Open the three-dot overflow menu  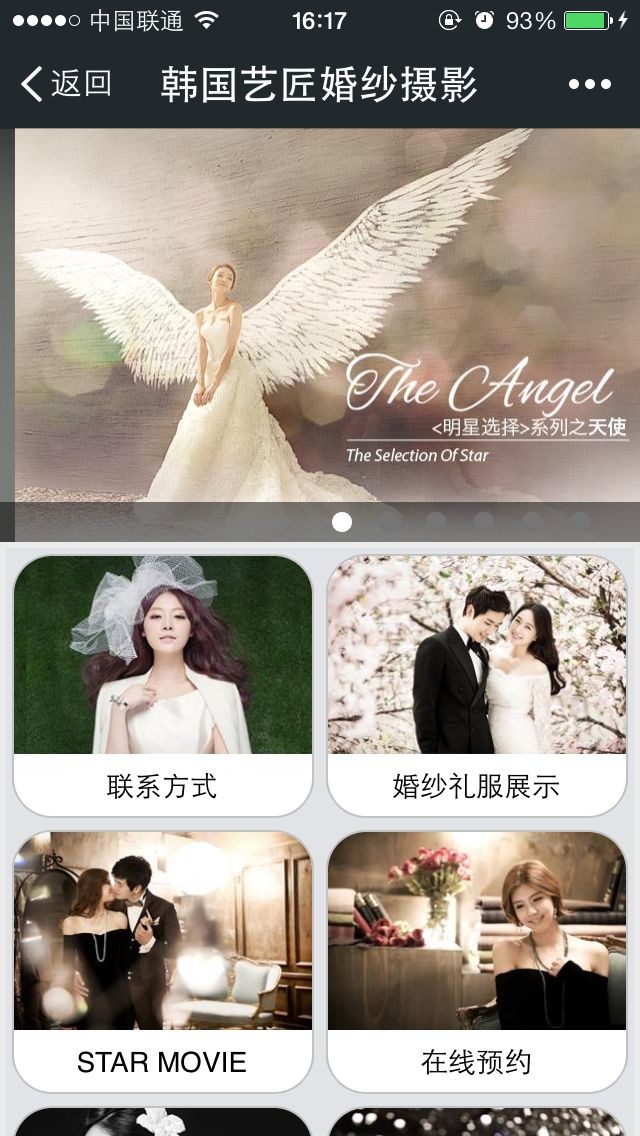click(x=589, y=84)
